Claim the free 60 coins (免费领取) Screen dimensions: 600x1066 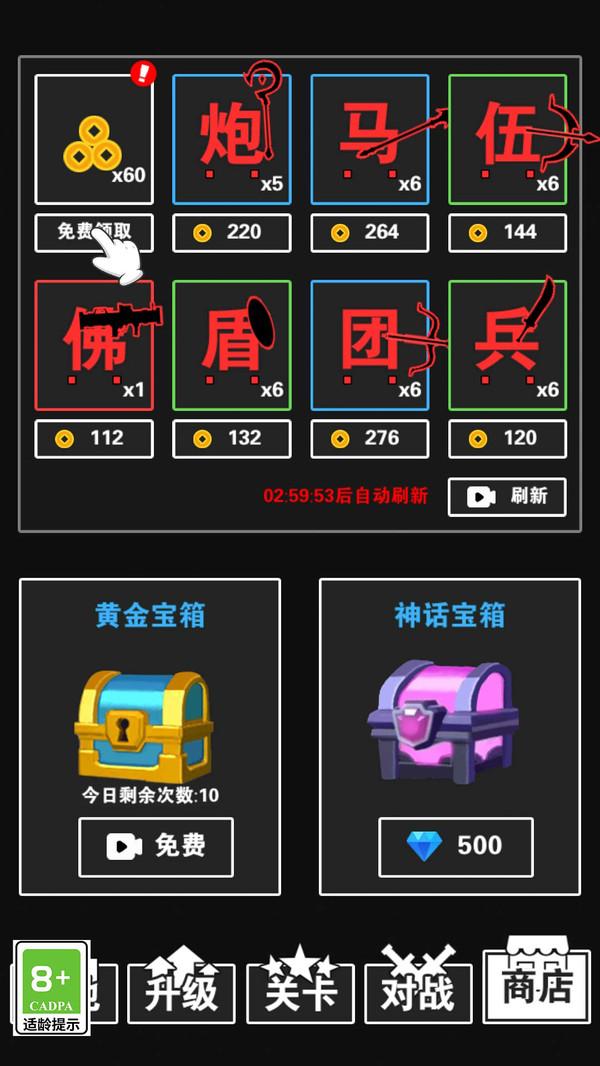coord(94,232)
